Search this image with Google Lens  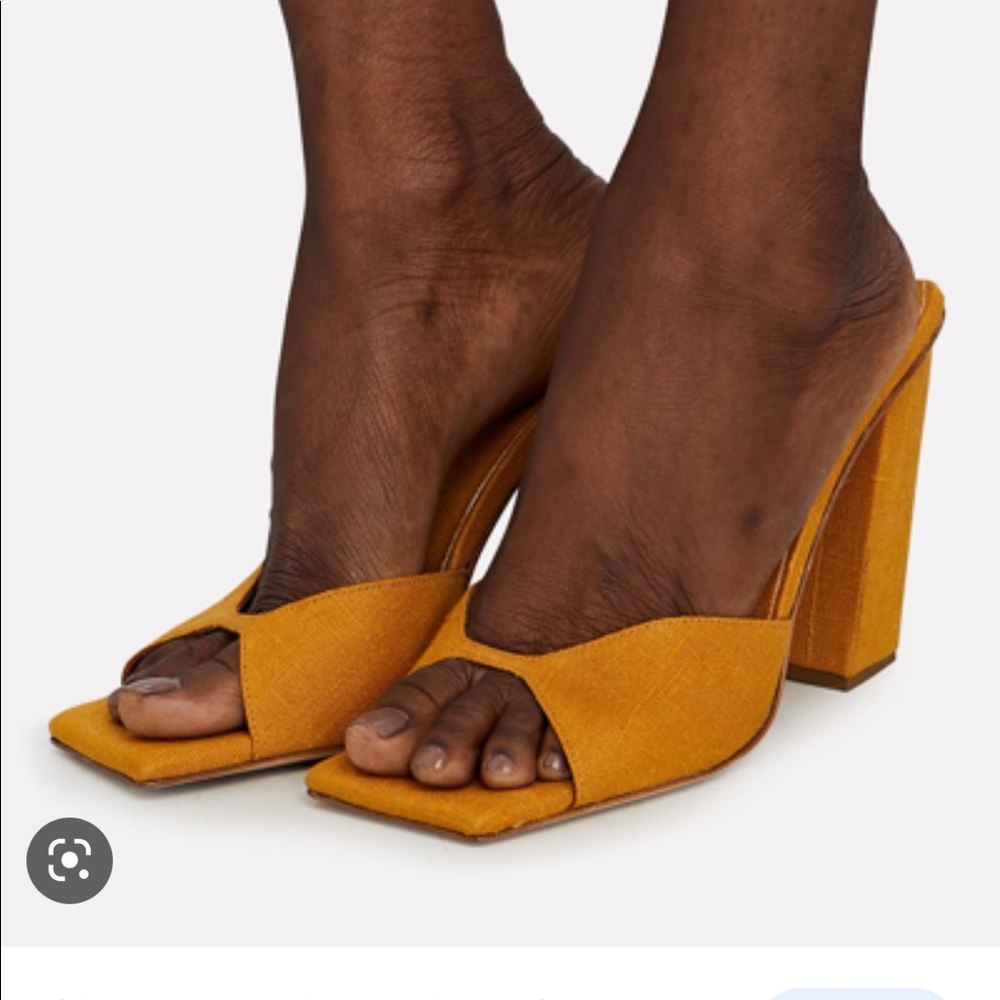pos(69,860)
